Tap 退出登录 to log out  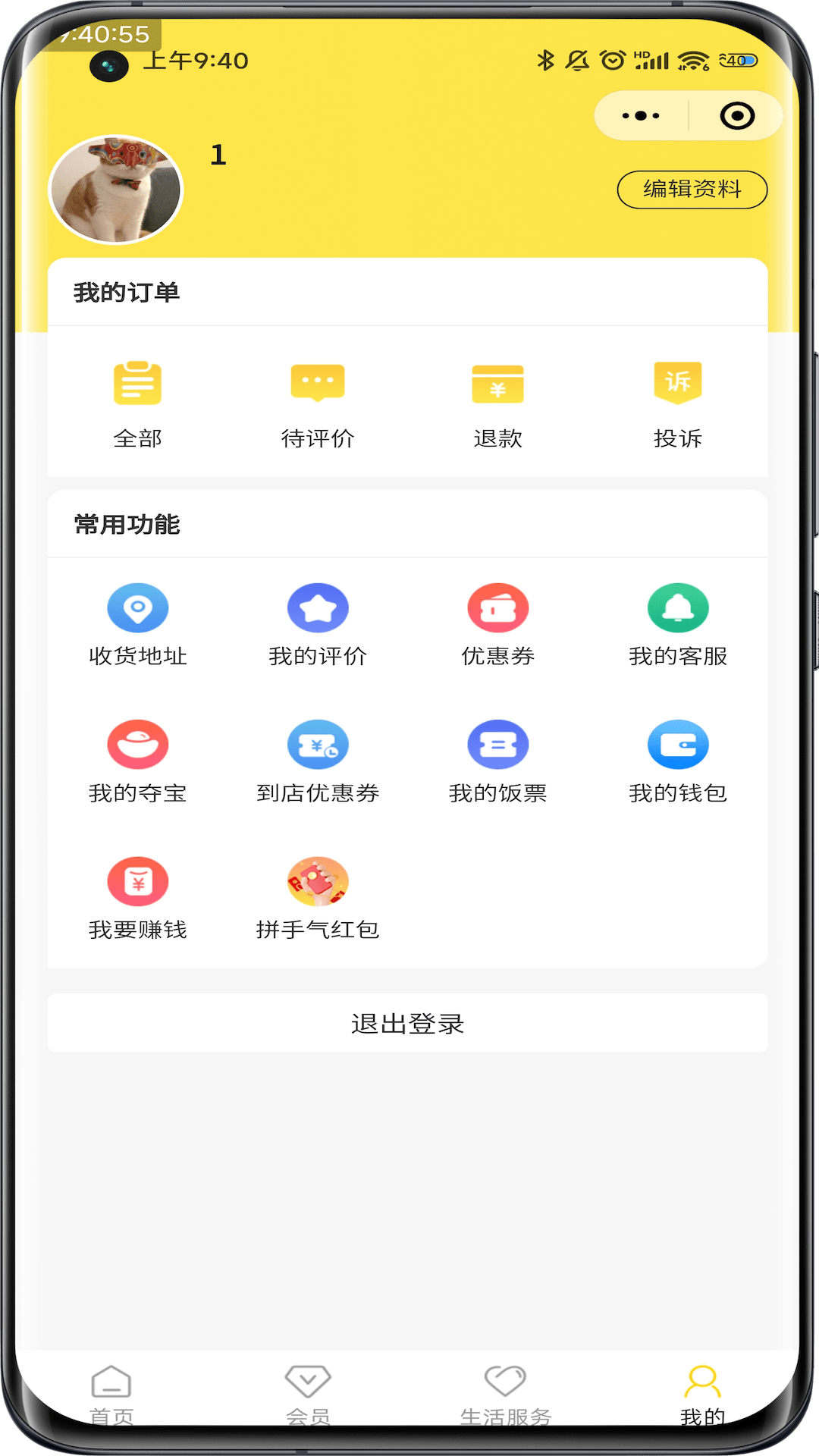[408, 1023]
